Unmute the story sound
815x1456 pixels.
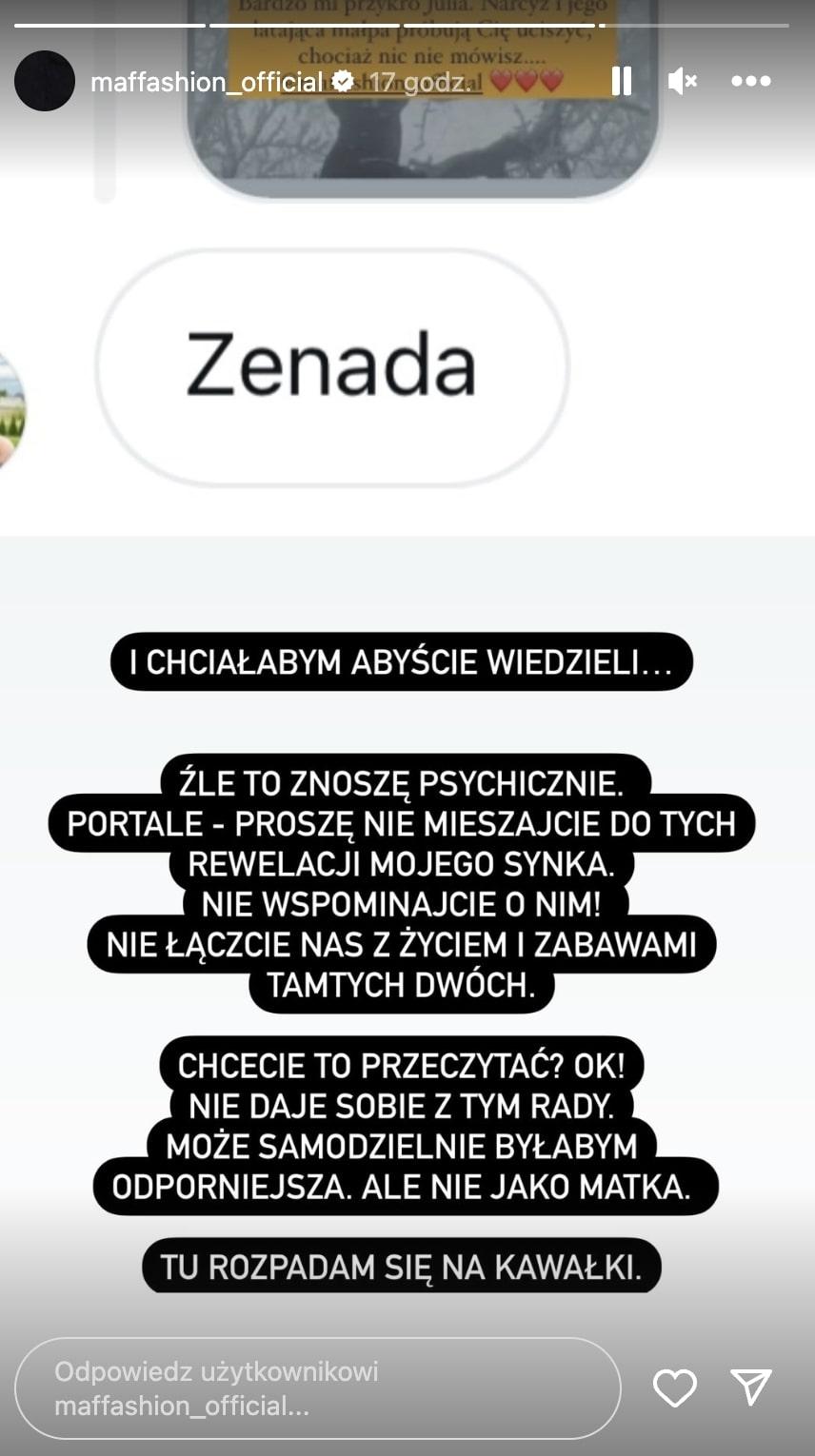click(682, 82)
